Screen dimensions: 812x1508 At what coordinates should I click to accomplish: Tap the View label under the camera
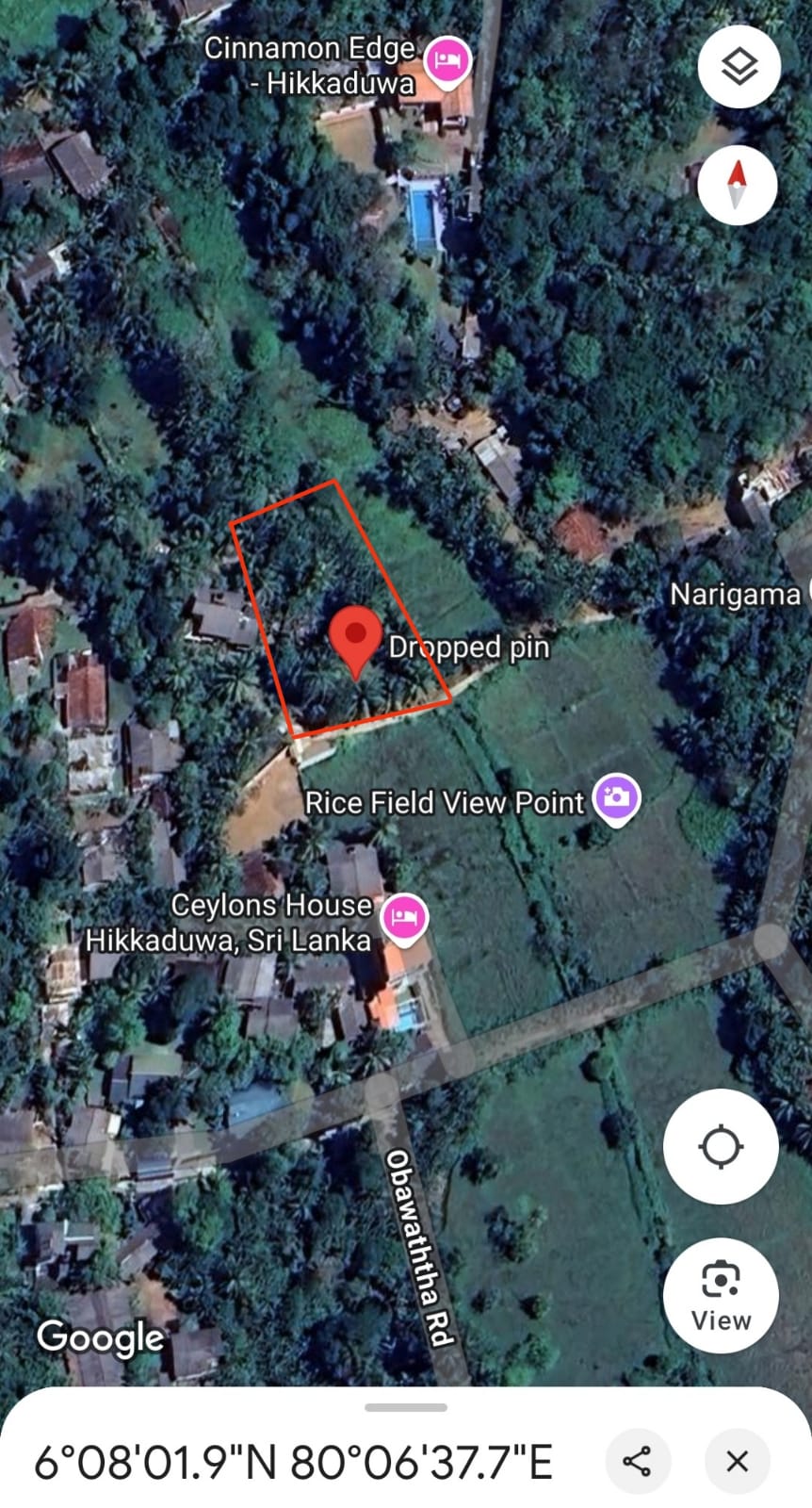(721, 1320)
